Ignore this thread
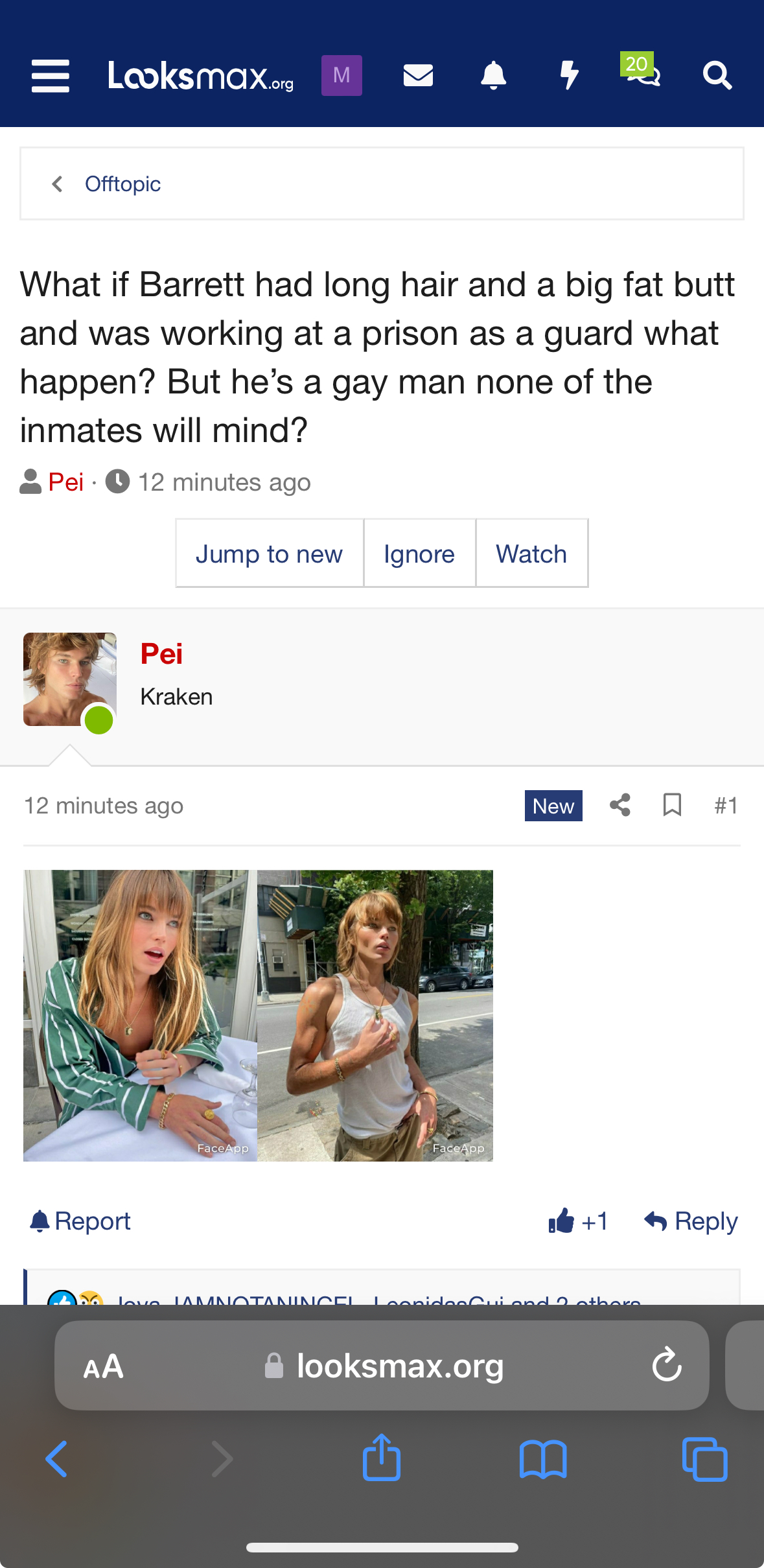The width and height of the screenshot is (764, 1568). 419,554
